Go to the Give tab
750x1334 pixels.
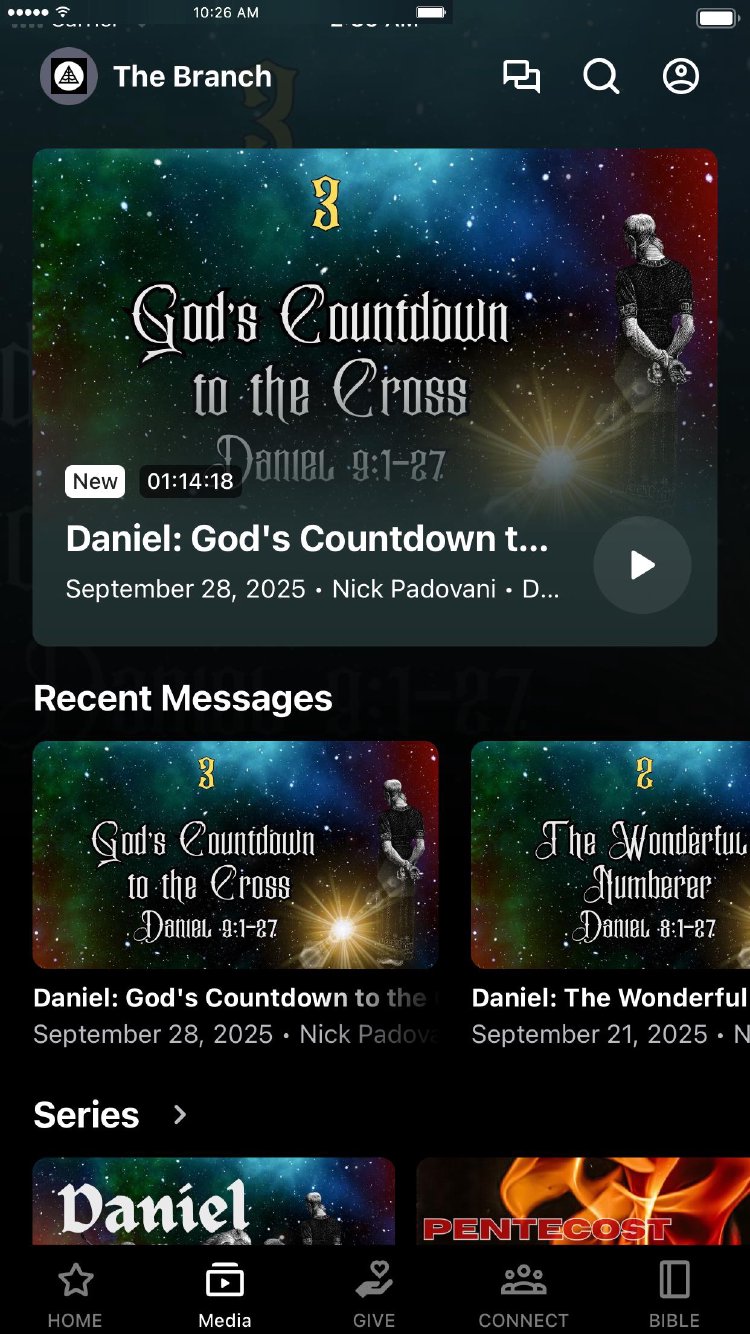pos(374,1294)
